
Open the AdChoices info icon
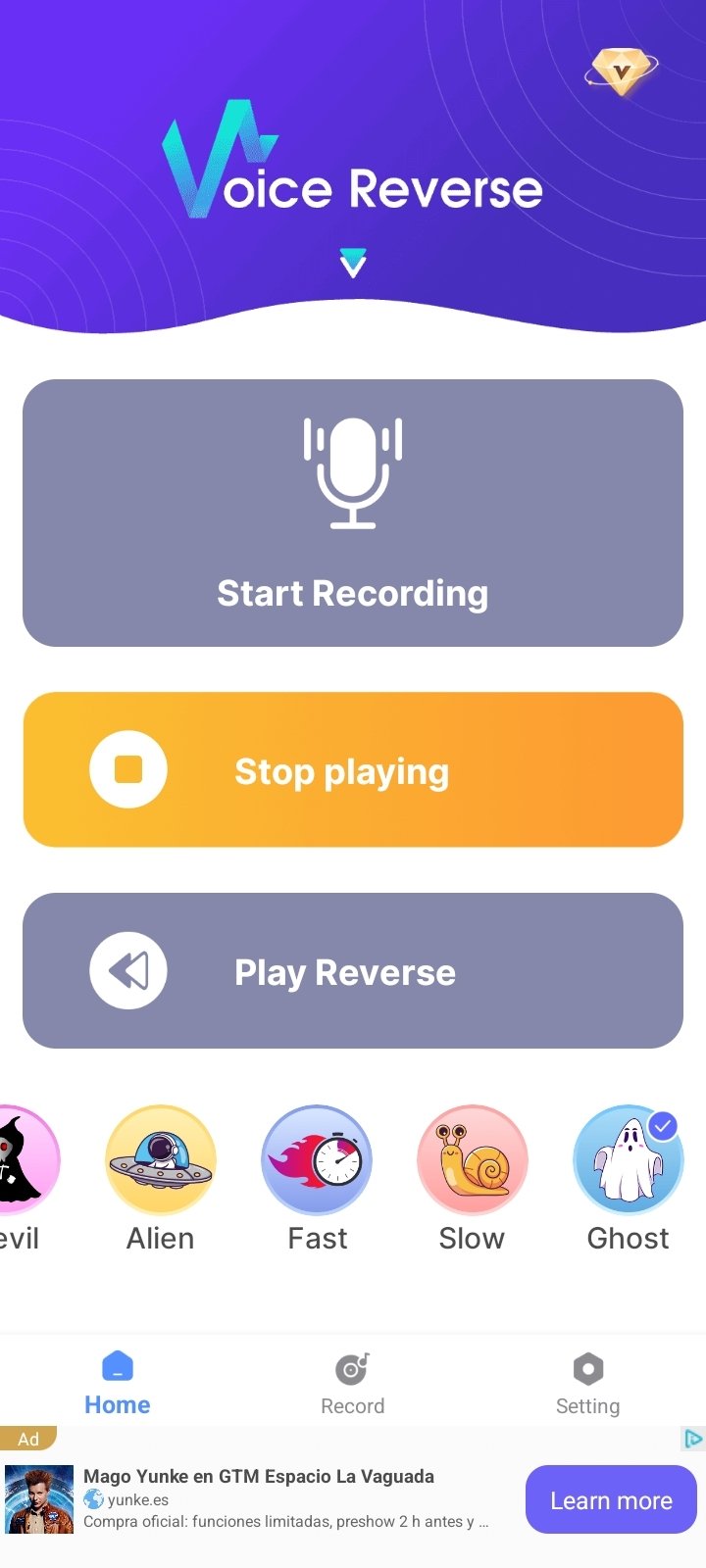click(x=693, y=1438)
